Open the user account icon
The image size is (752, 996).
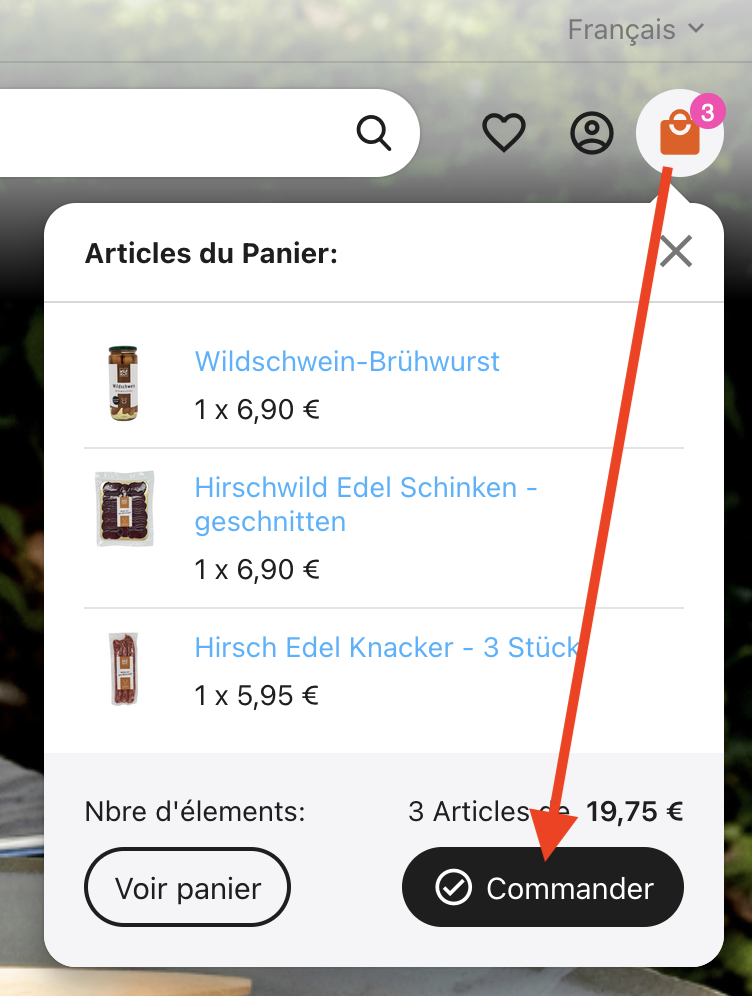[592, 133]
